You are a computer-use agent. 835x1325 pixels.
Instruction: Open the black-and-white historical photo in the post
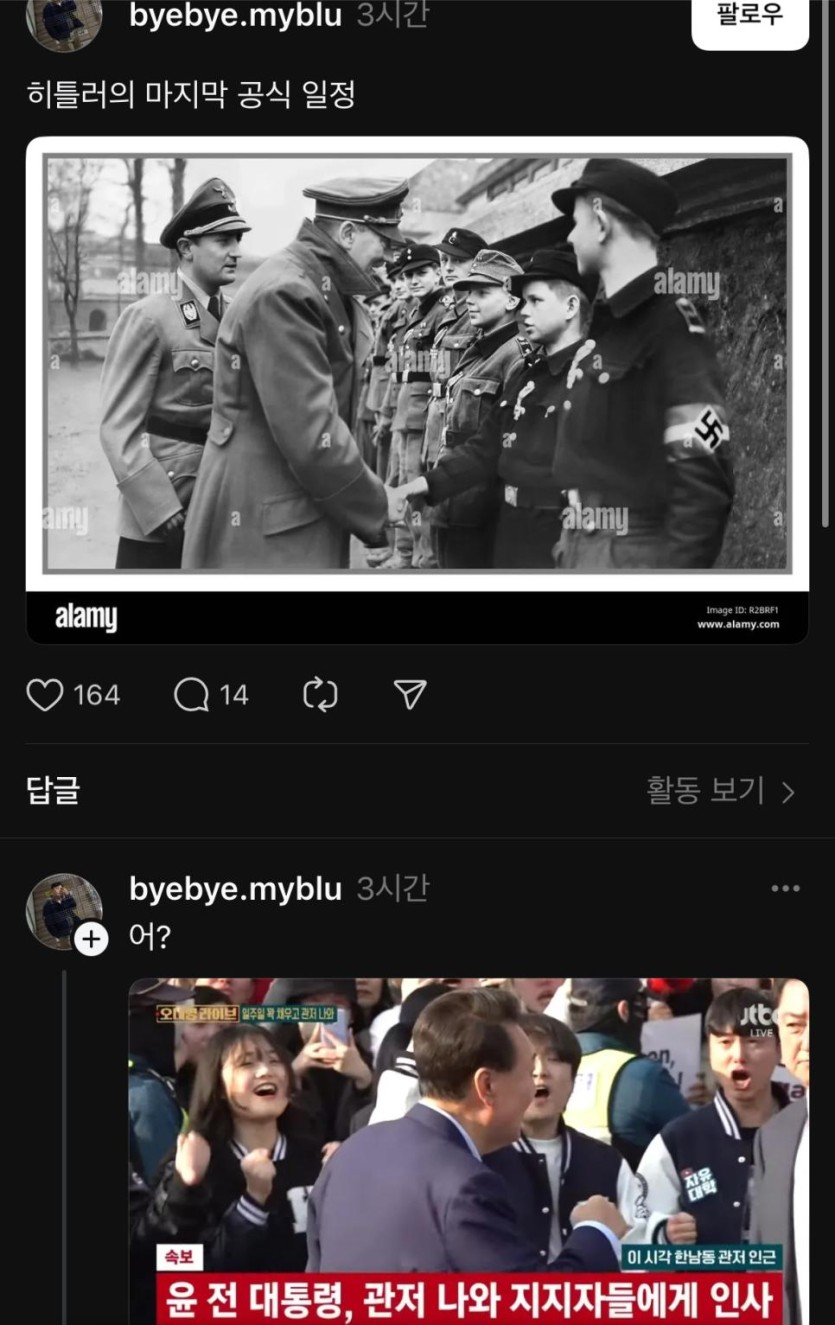point(417,365)
